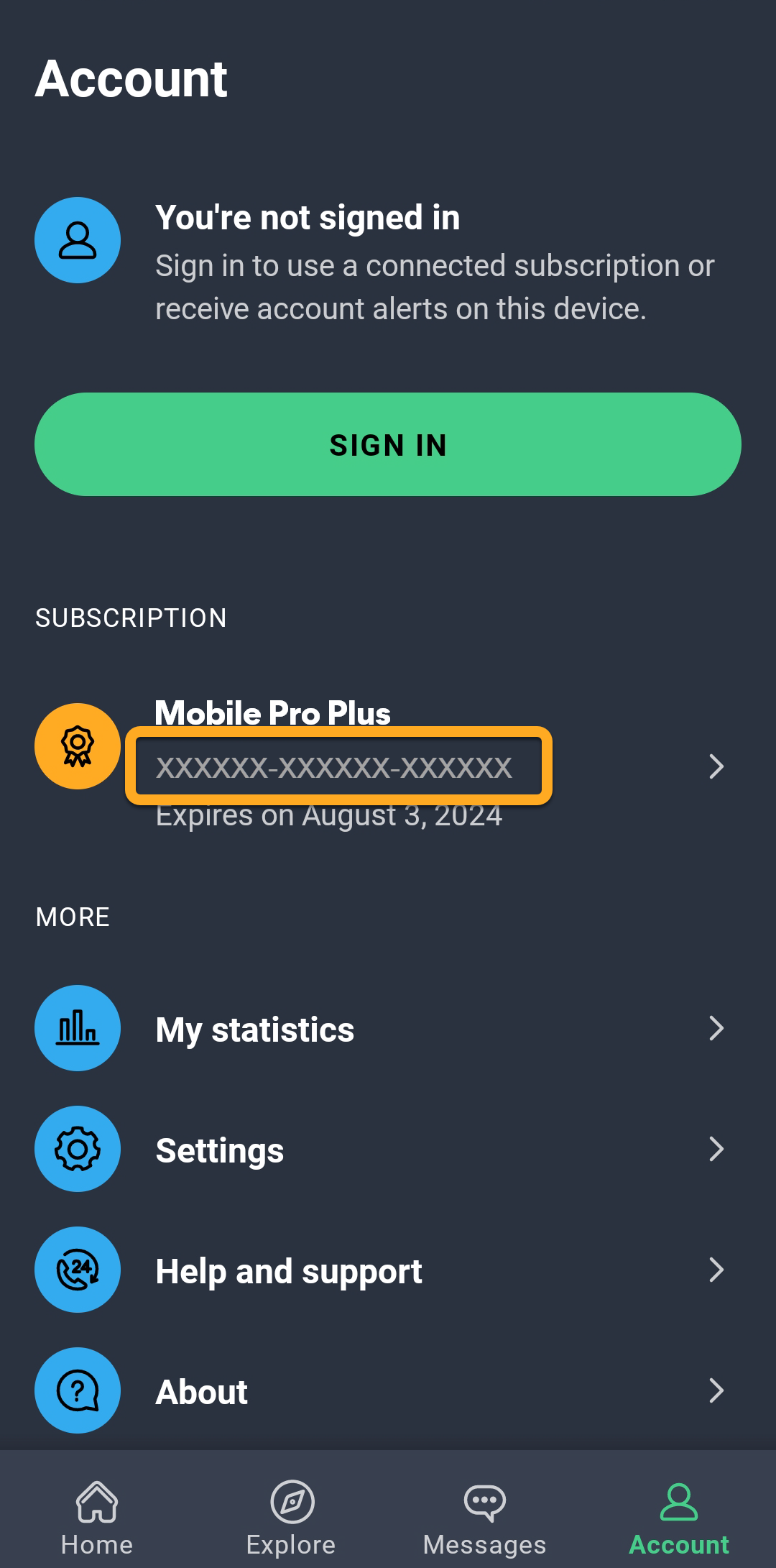Open My statistics
This screenshot has width=776, height=1568.
(x=388, y=1029)
